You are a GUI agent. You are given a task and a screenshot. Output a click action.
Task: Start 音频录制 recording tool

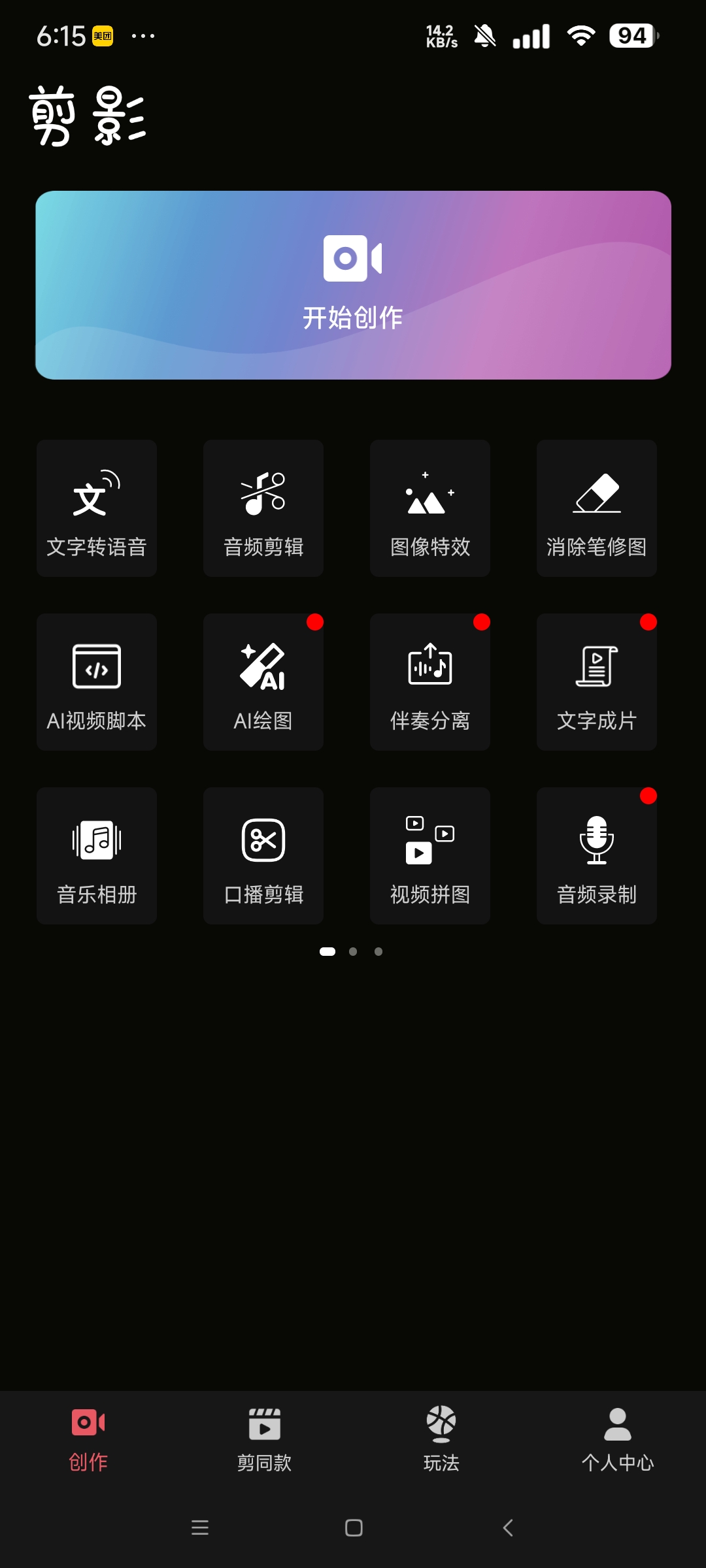click(x=597, y=856)
